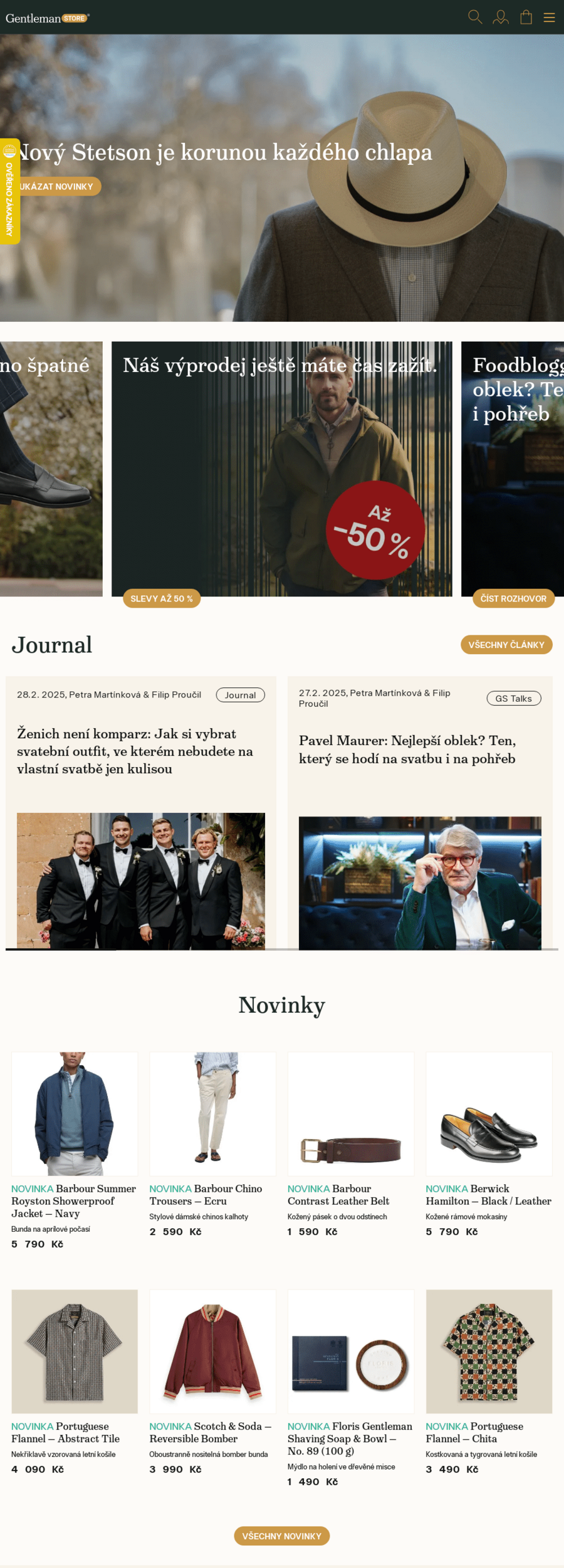Tap the Číst rozhovor button
The image size is (564, 1568).
513,598
